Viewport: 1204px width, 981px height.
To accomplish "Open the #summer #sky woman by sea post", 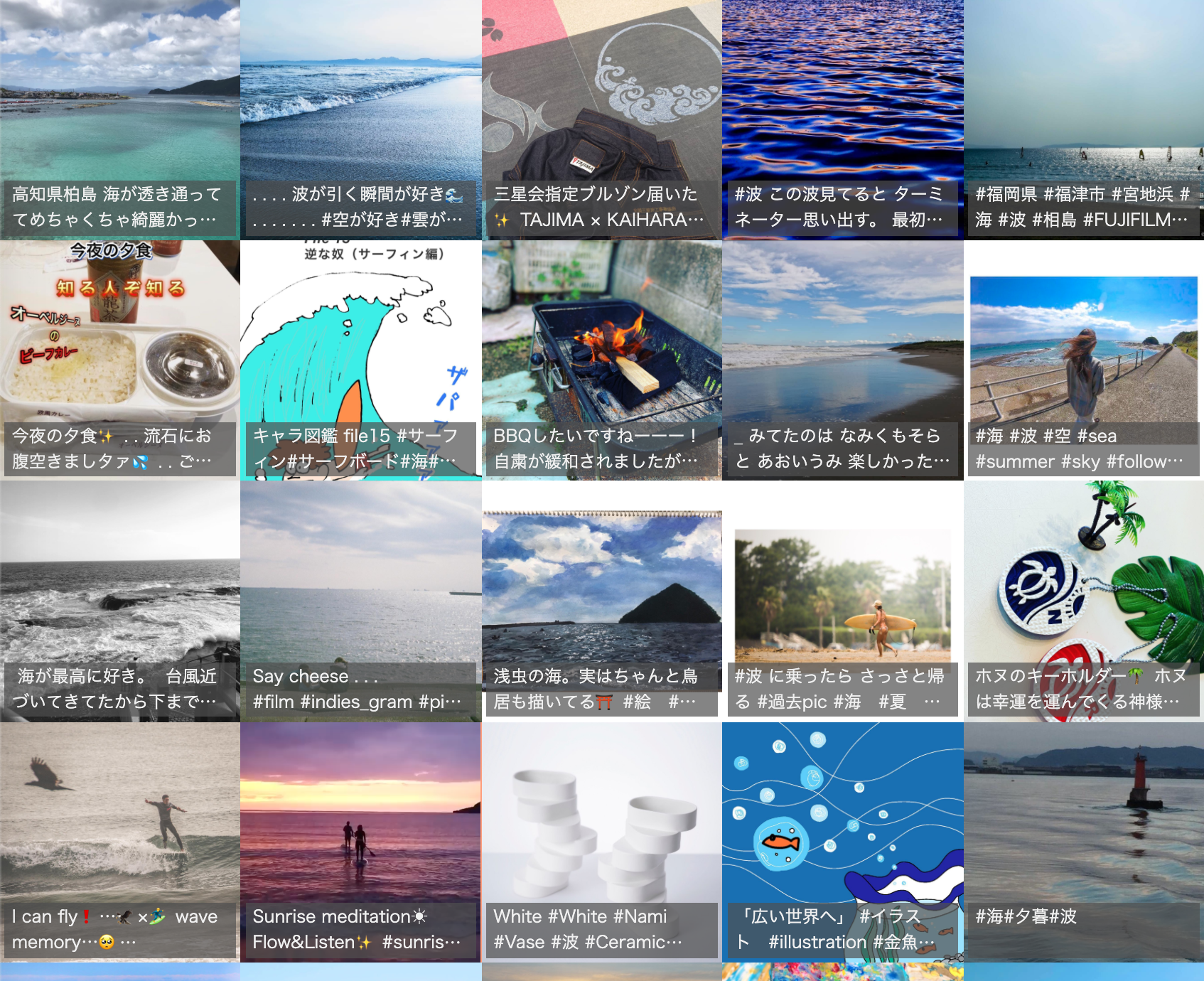I will point(1083,348).
